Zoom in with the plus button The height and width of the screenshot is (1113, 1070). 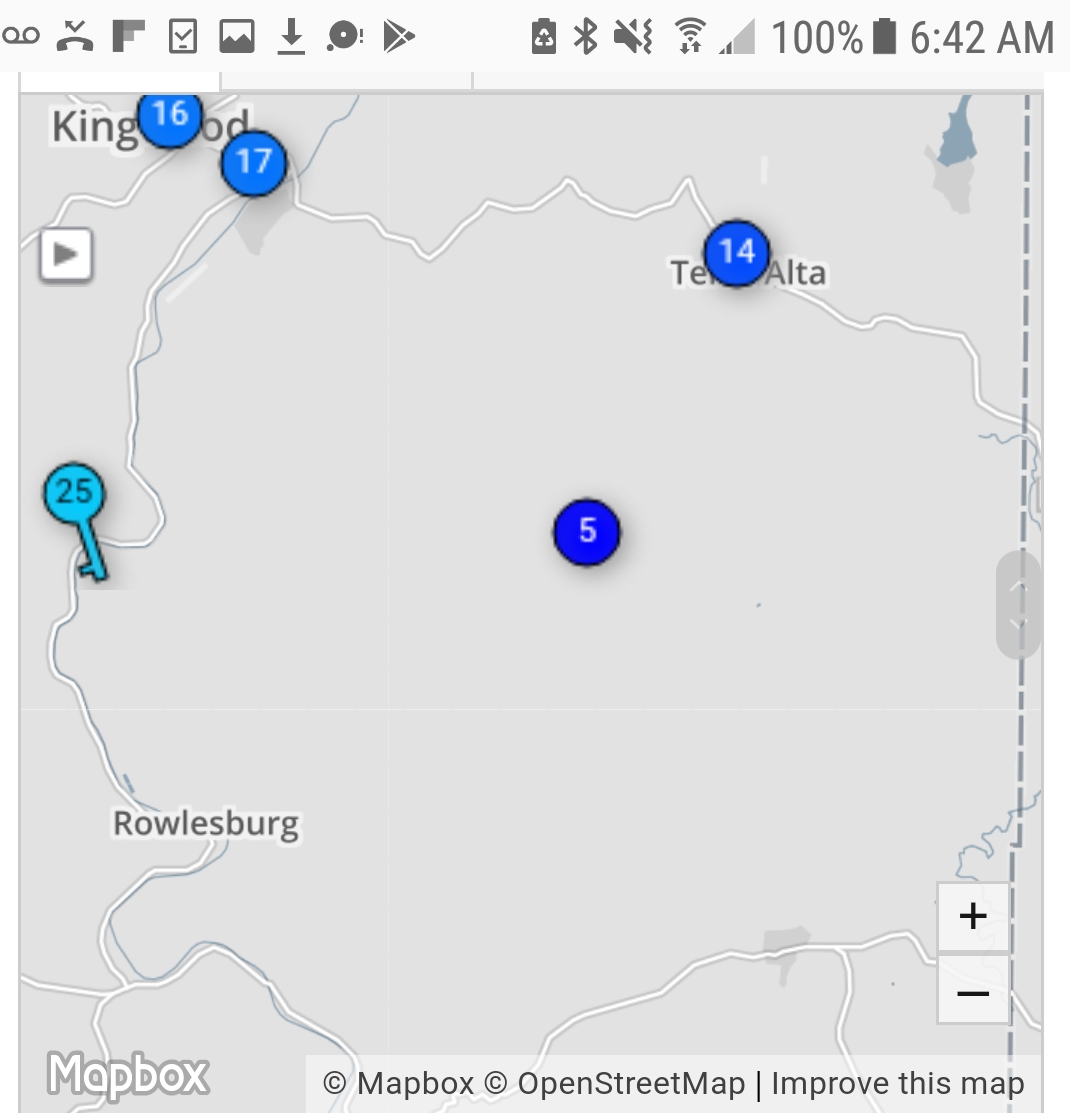coord(972,916)
